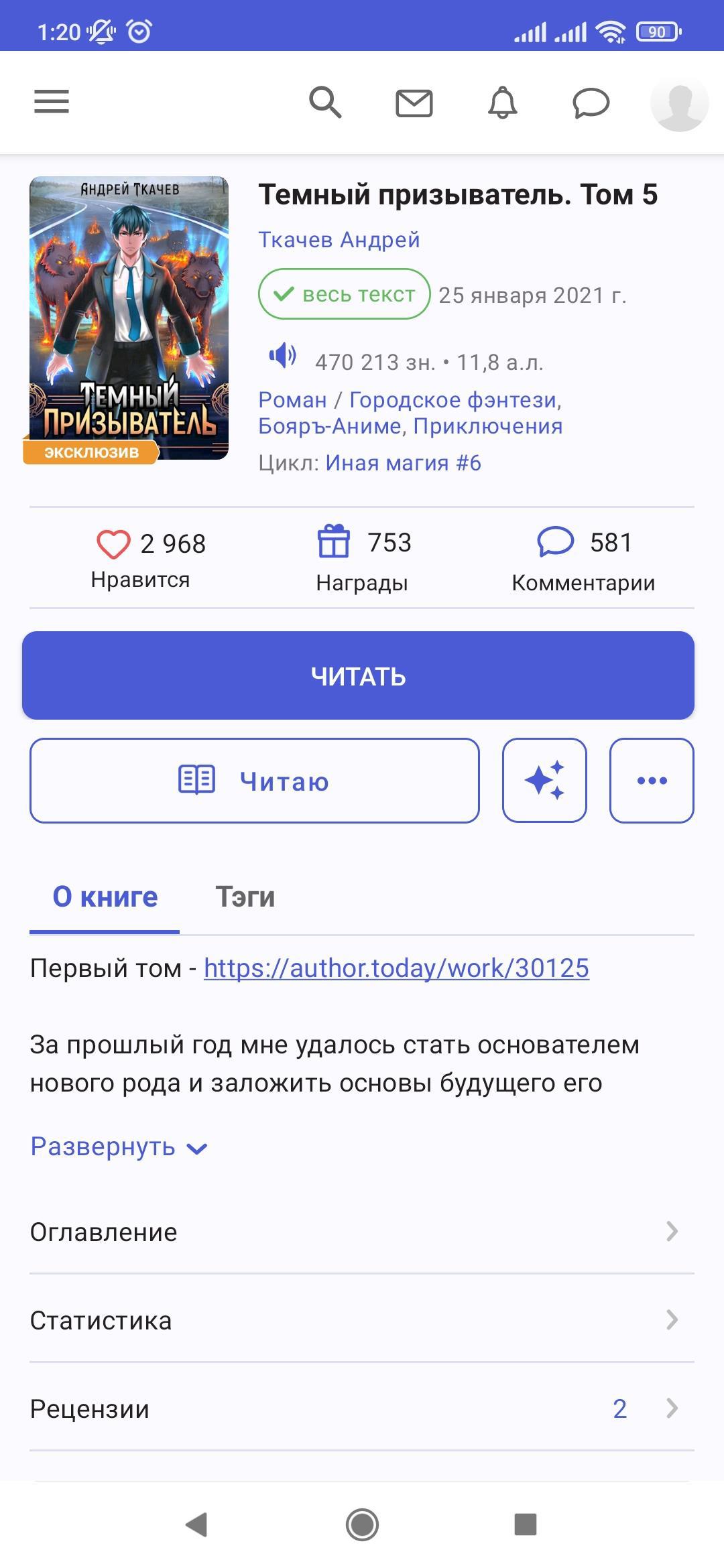Open the Городское фэнтези genre
724x1568 pixels.
(453, 400)
